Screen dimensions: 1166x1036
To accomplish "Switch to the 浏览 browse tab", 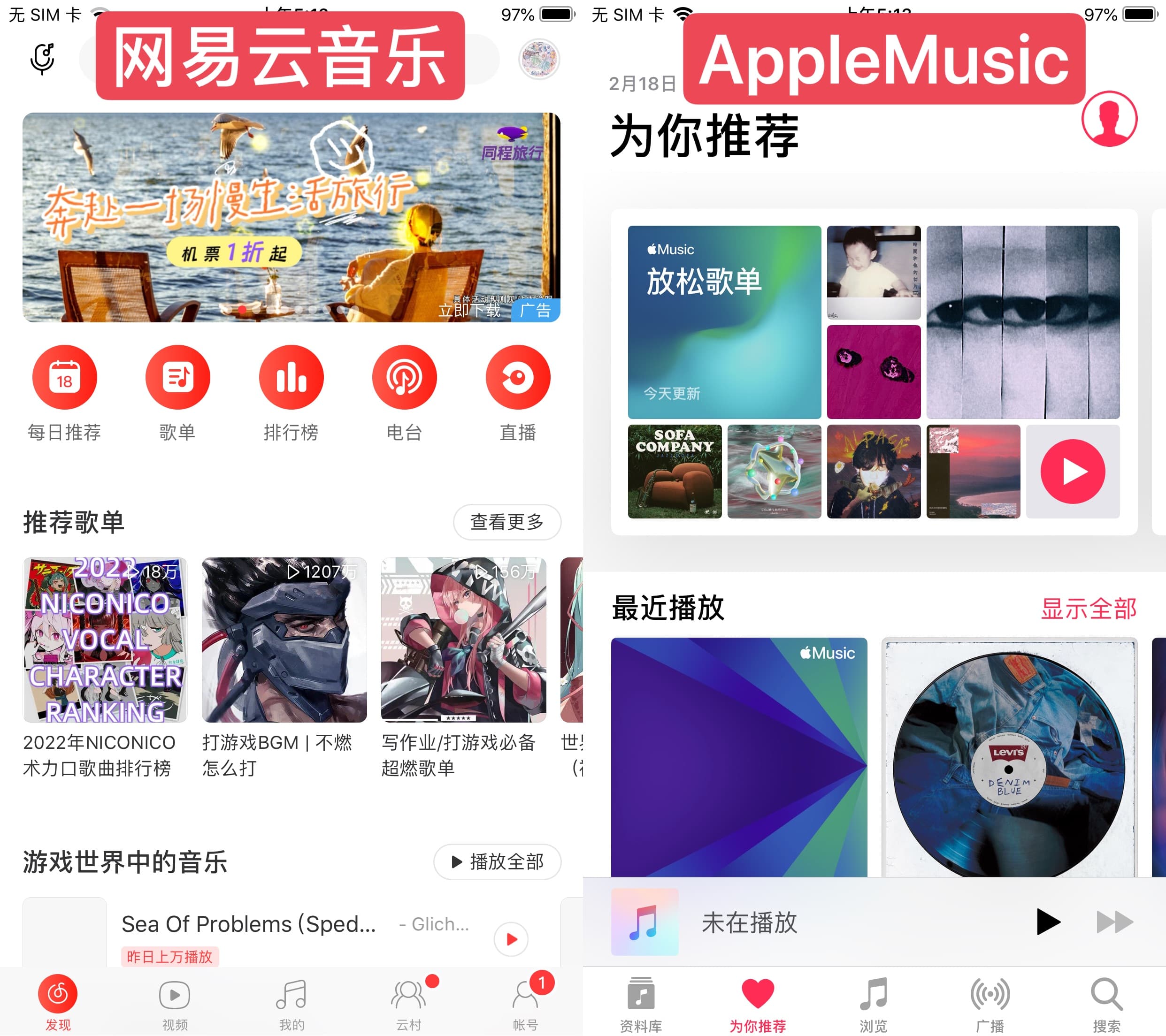I will [874, 1004].
